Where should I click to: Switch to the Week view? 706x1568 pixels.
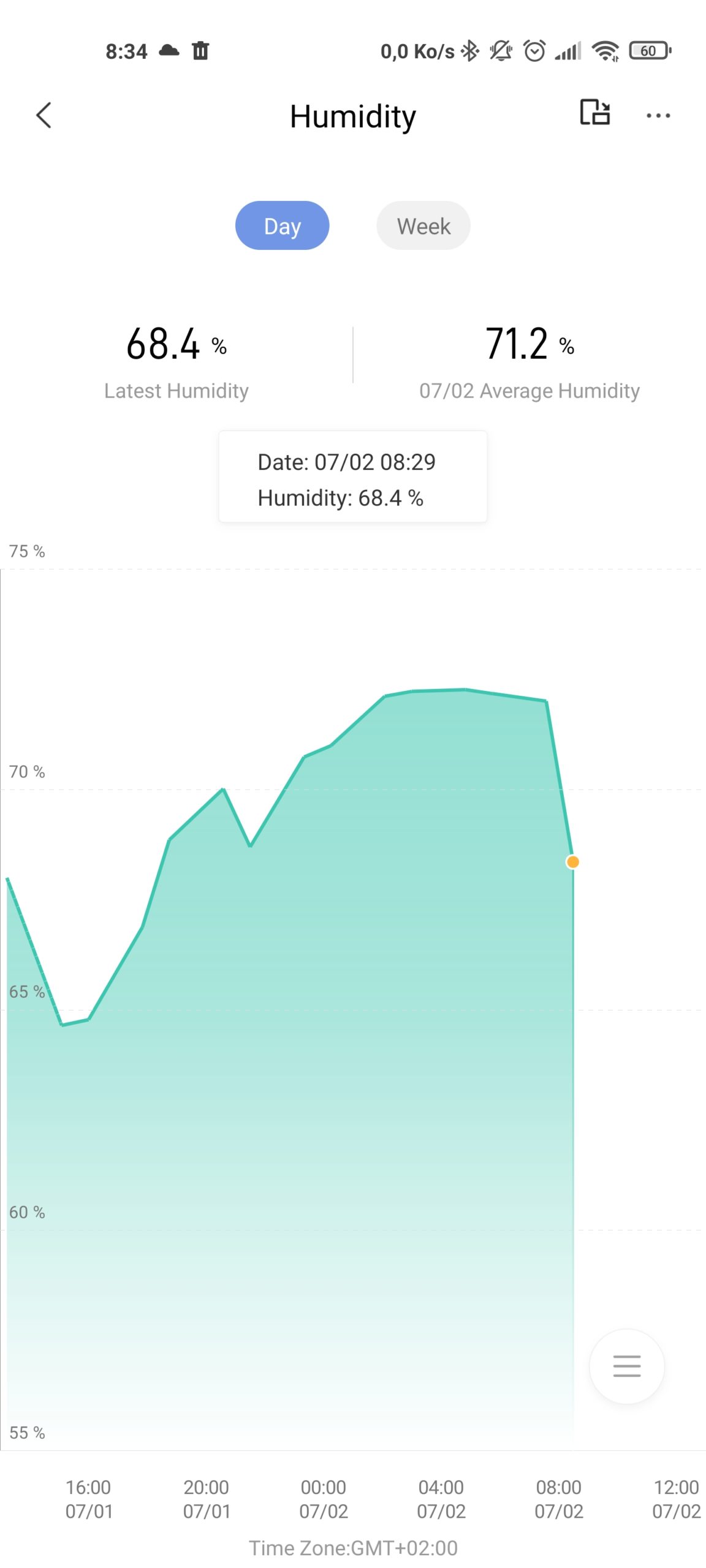coord(423,225)
